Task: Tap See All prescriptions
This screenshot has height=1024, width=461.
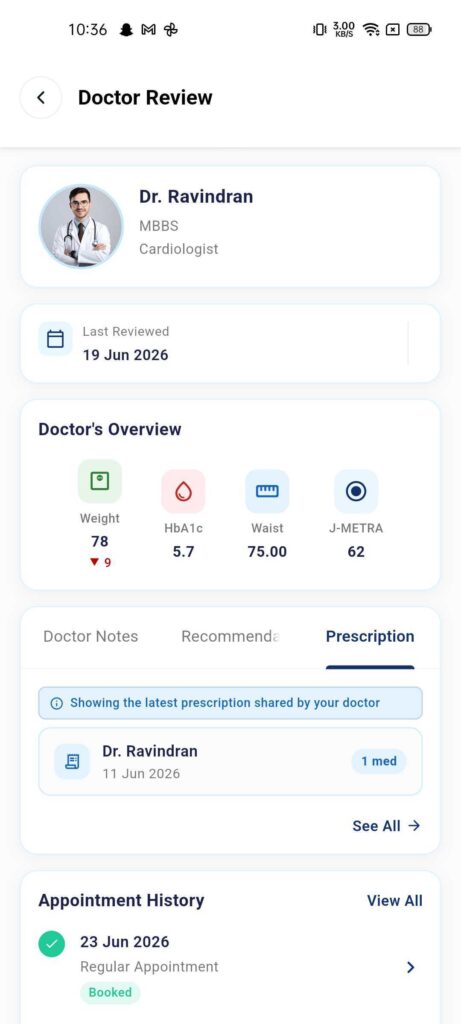Action: pos(386,826)
